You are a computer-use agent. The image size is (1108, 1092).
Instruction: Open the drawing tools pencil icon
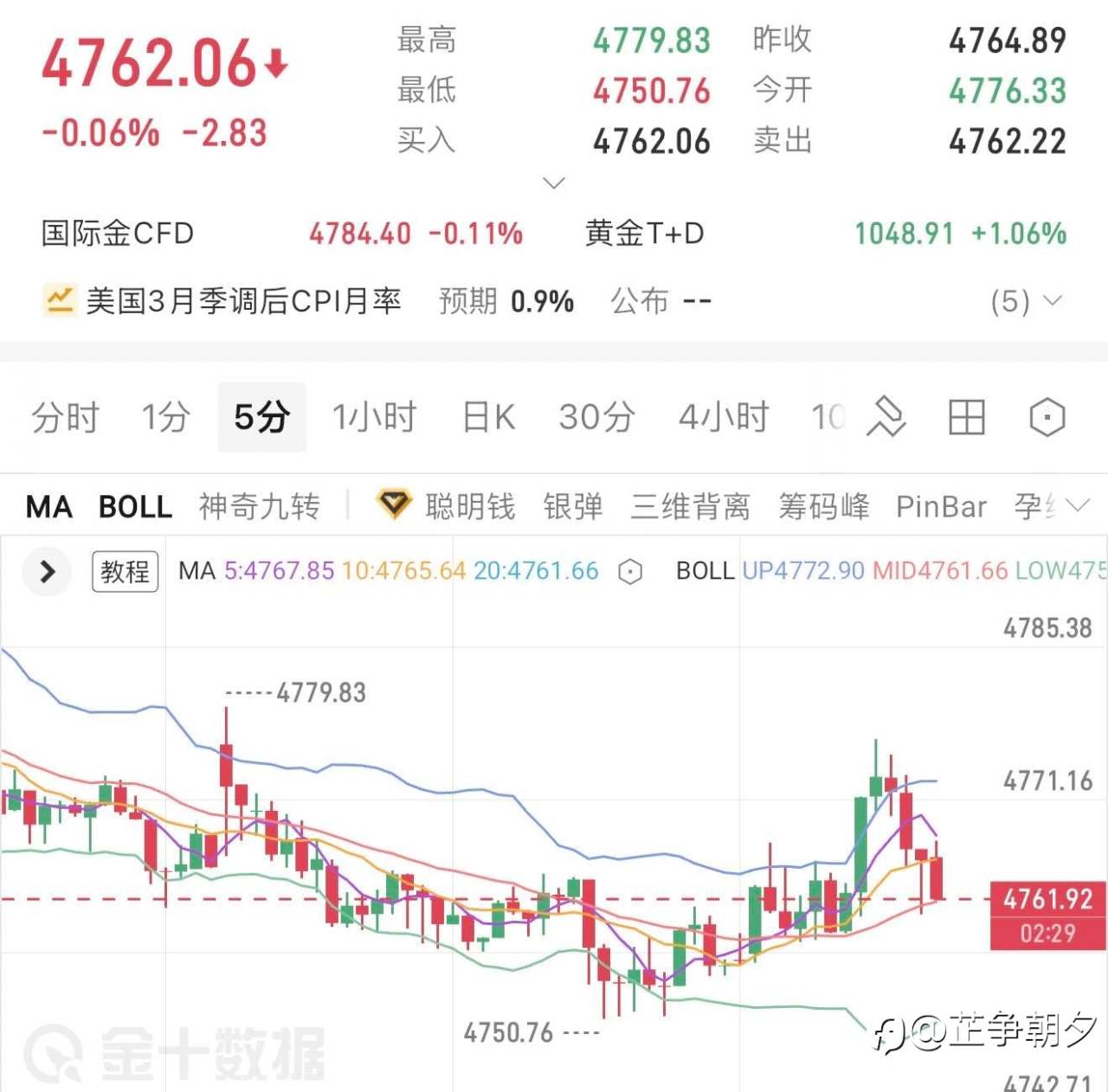tap(886, 417)
